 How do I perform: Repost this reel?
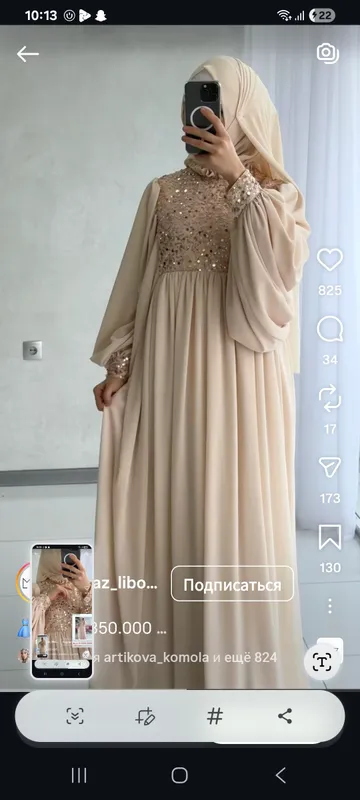pos(330,399)
